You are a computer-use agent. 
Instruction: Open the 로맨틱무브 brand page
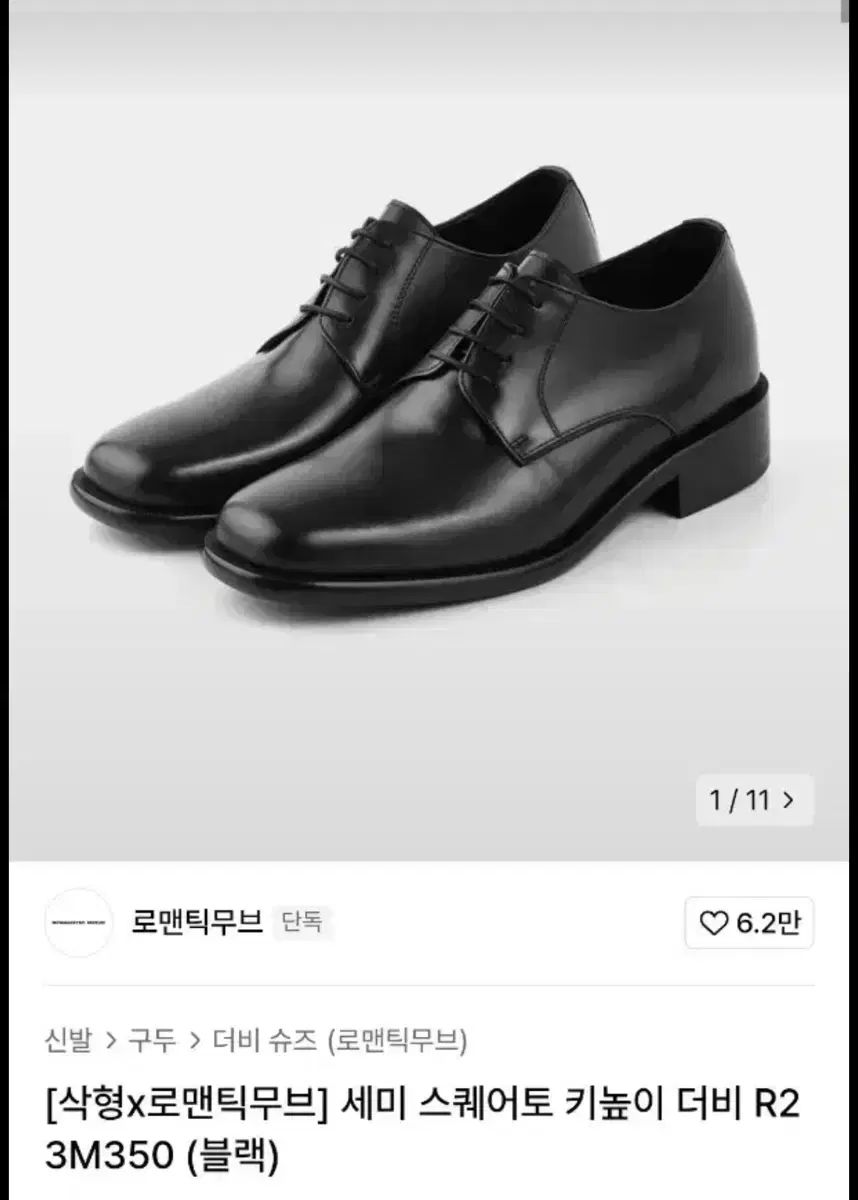pos(197,922)
